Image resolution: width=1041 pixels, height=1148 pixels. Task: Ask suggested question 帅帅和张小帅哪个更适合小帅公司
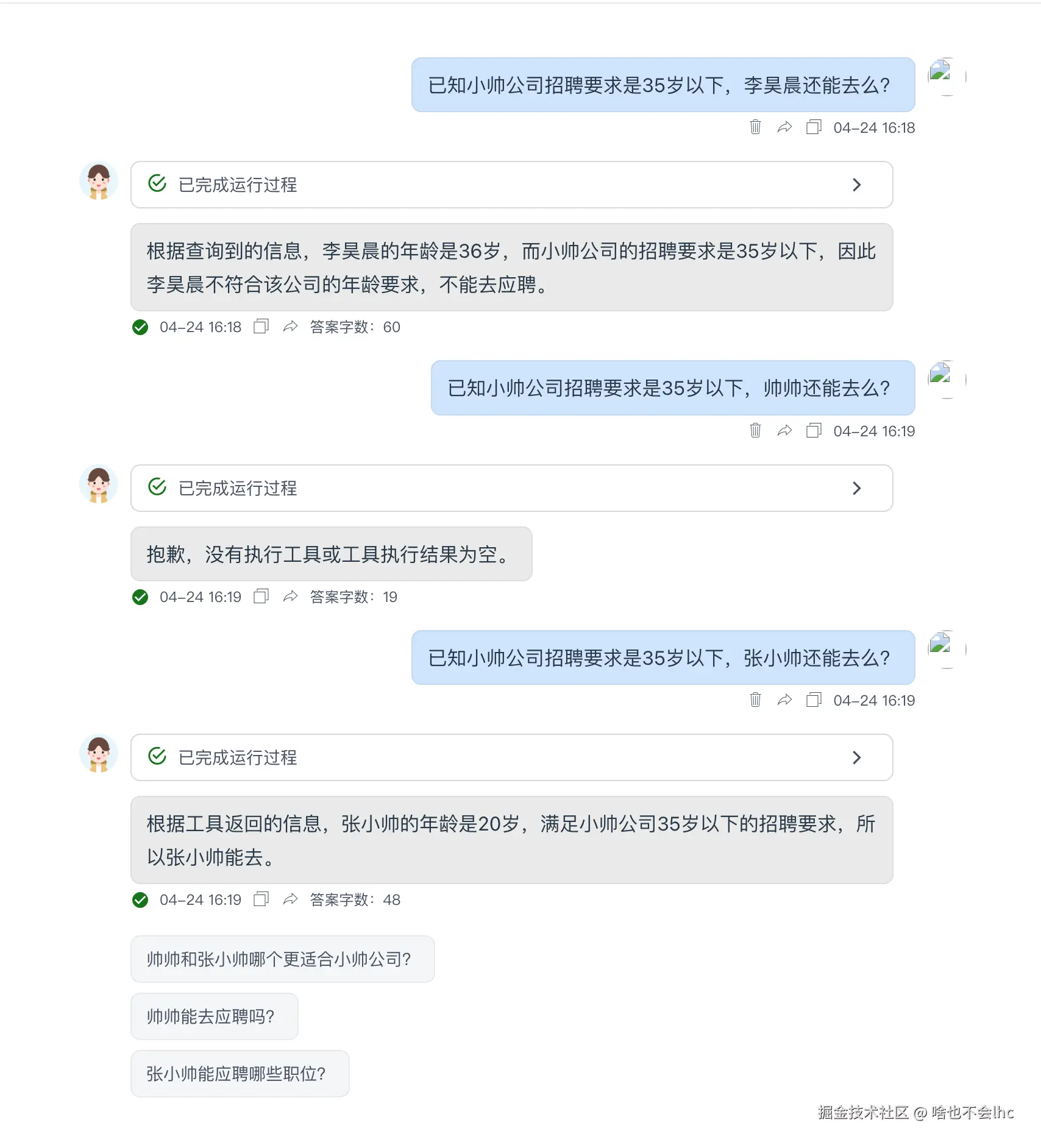point(282,959)
